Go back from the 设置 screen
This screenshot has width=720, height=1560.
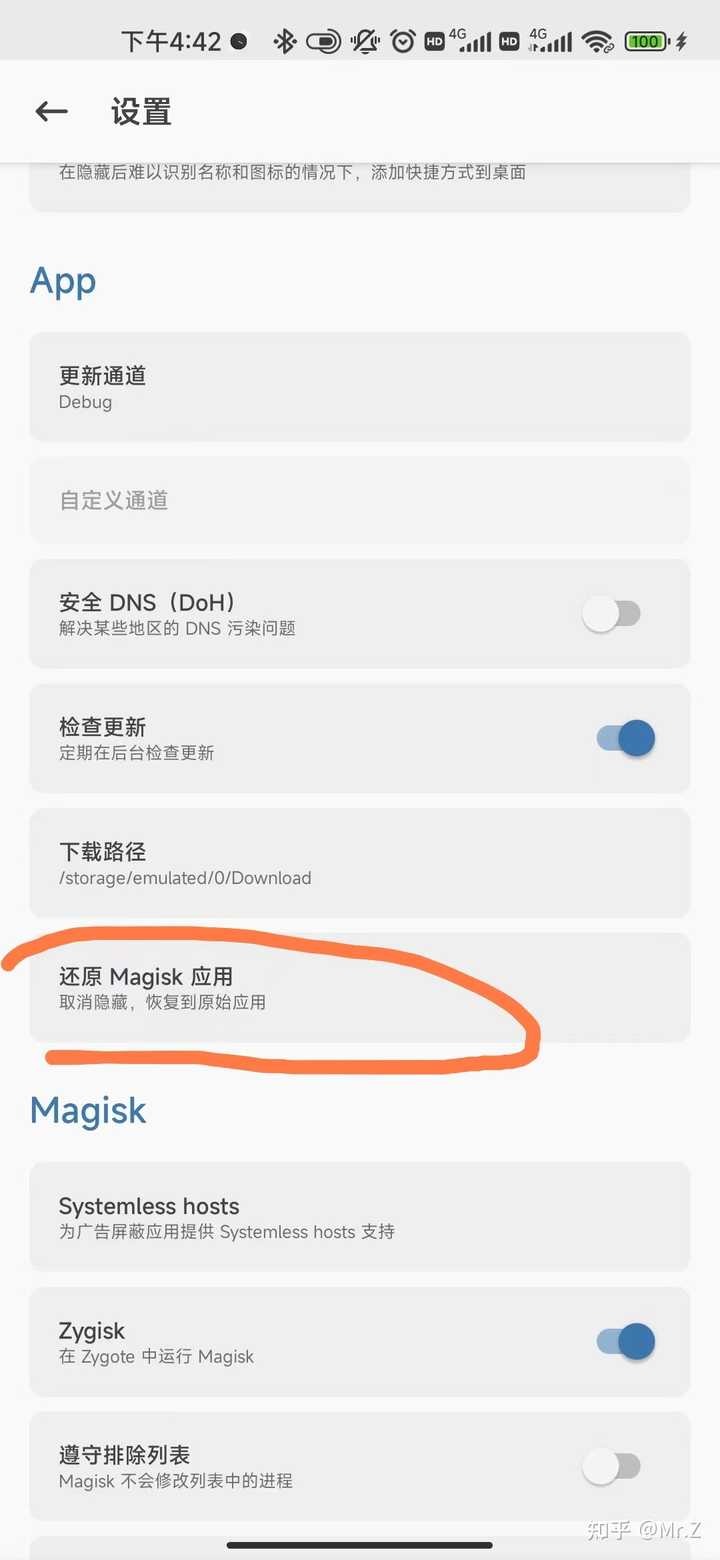51,112
